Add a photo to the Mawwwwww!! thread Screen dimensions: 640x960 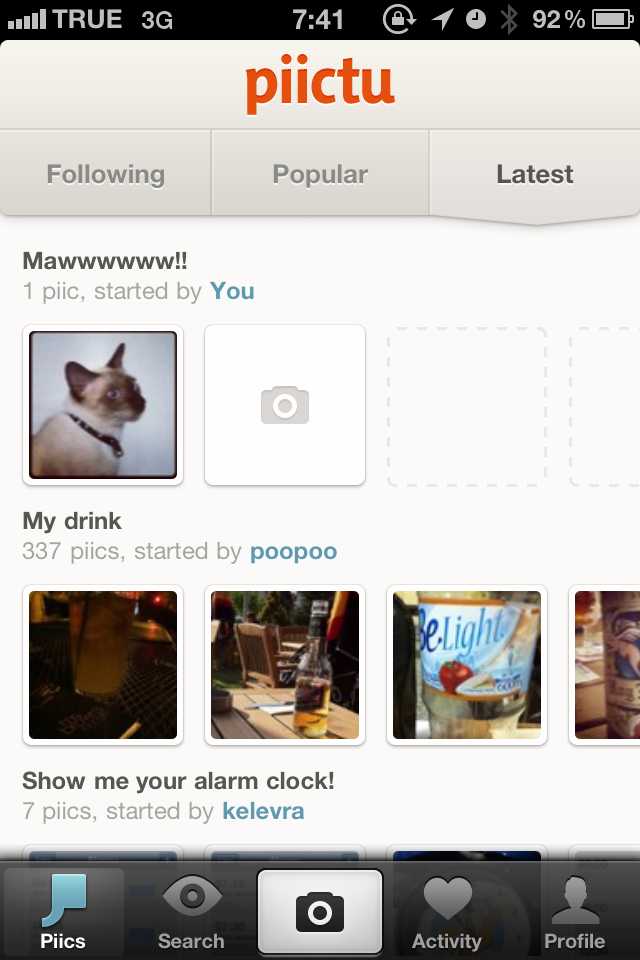pyautogui.click(x=285, y=405)
